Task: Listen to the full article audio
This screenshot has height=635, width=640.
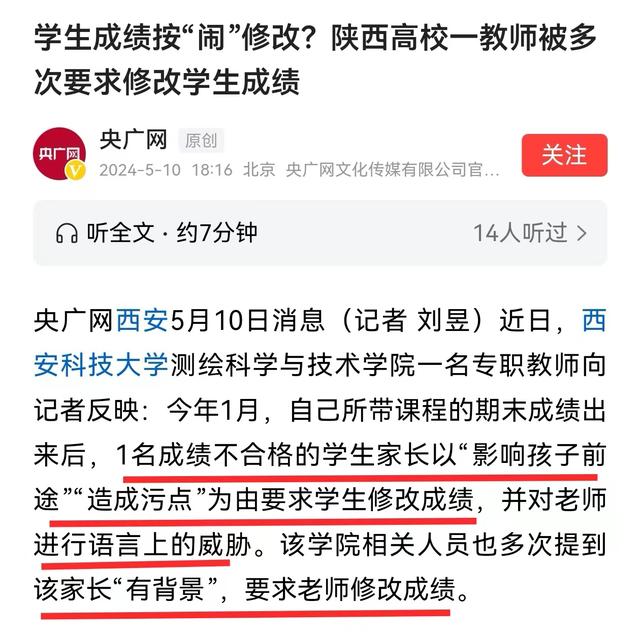Action: 157,233
